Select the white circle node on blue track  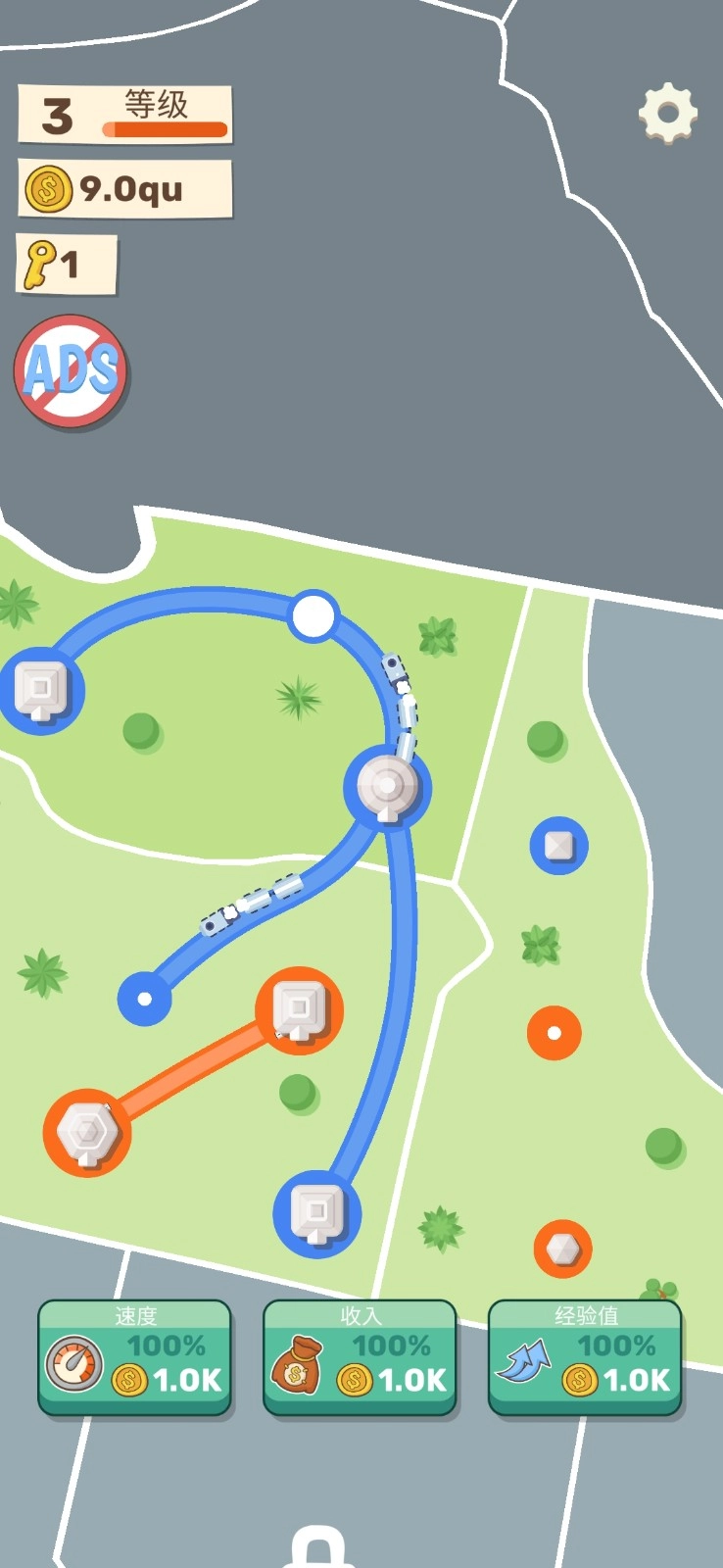coord(313,615)
